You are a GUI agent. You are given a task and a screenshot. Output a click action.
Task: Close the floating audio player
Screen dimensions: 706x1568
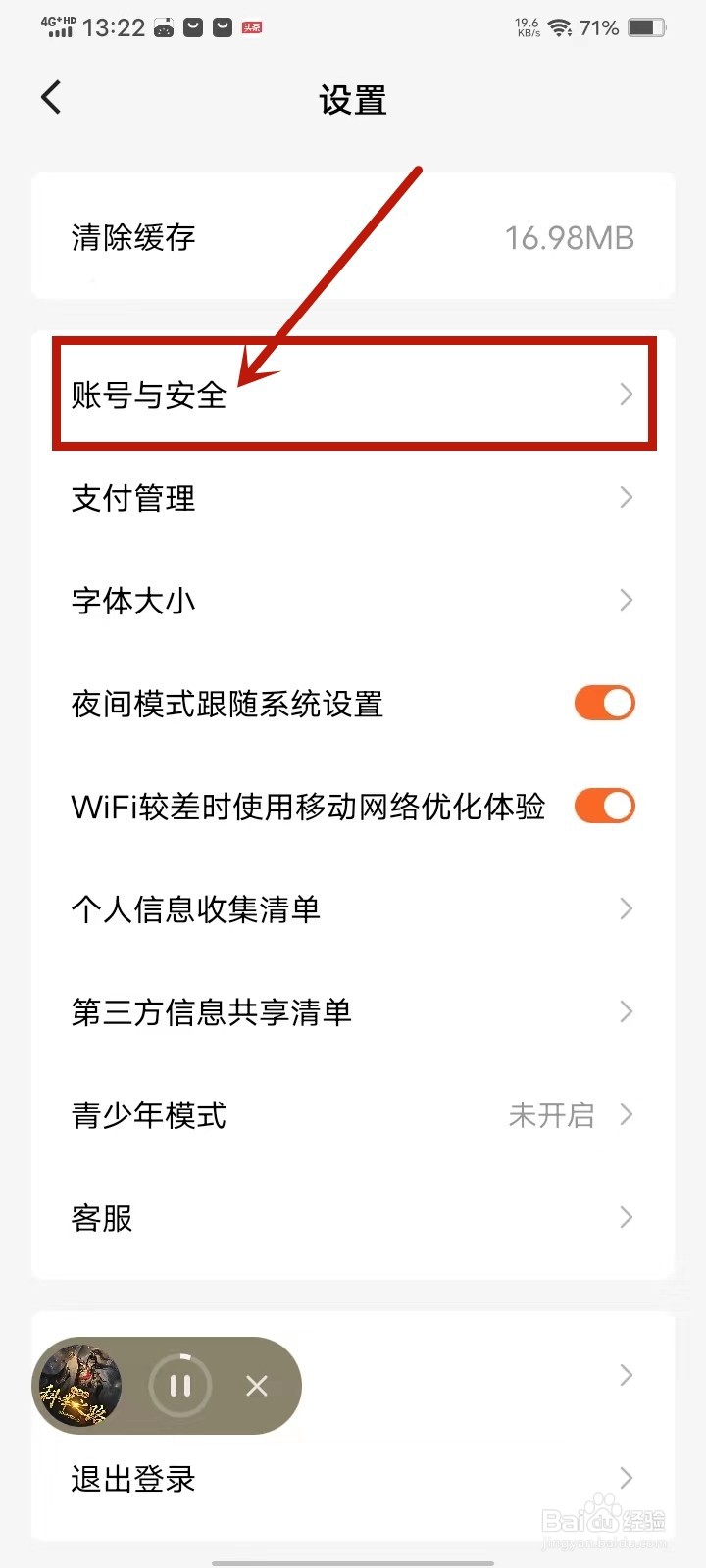[x=257, y=1386]
